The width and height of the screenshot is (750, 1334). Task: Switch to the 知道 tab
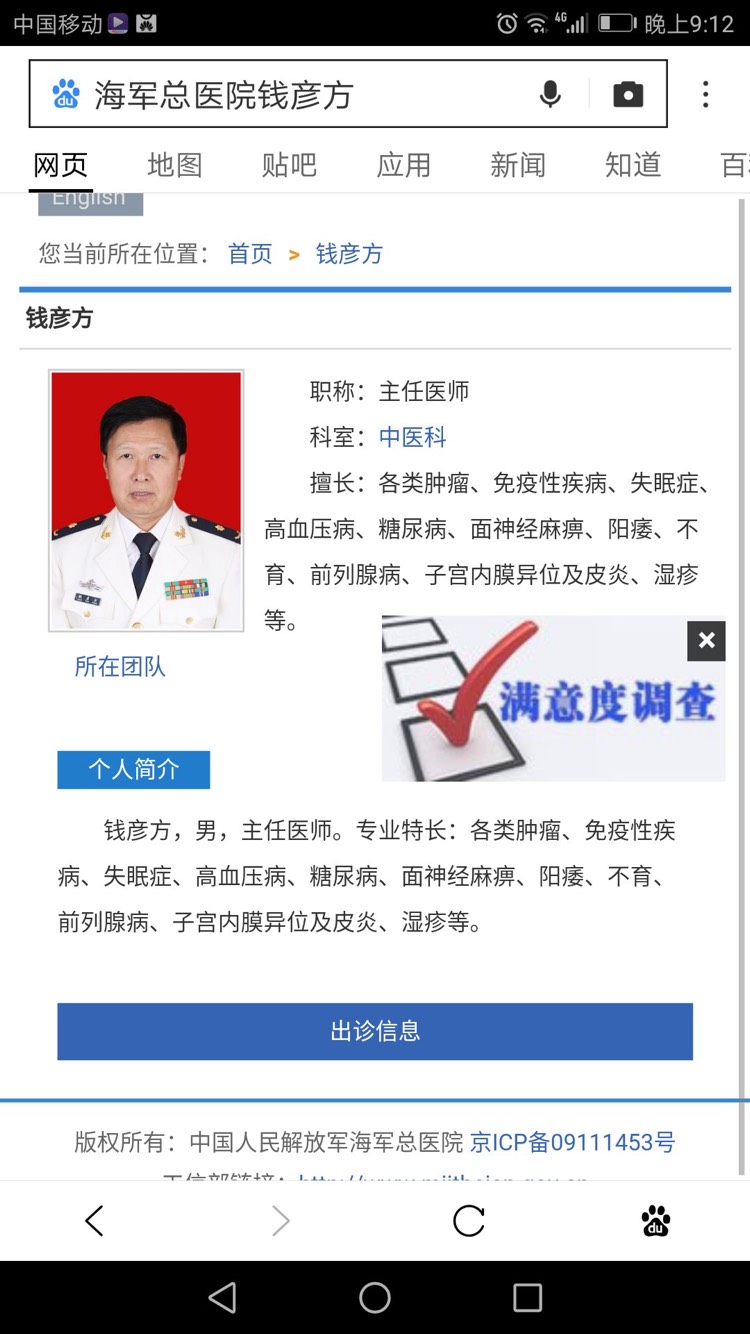(x=633, y=165)
